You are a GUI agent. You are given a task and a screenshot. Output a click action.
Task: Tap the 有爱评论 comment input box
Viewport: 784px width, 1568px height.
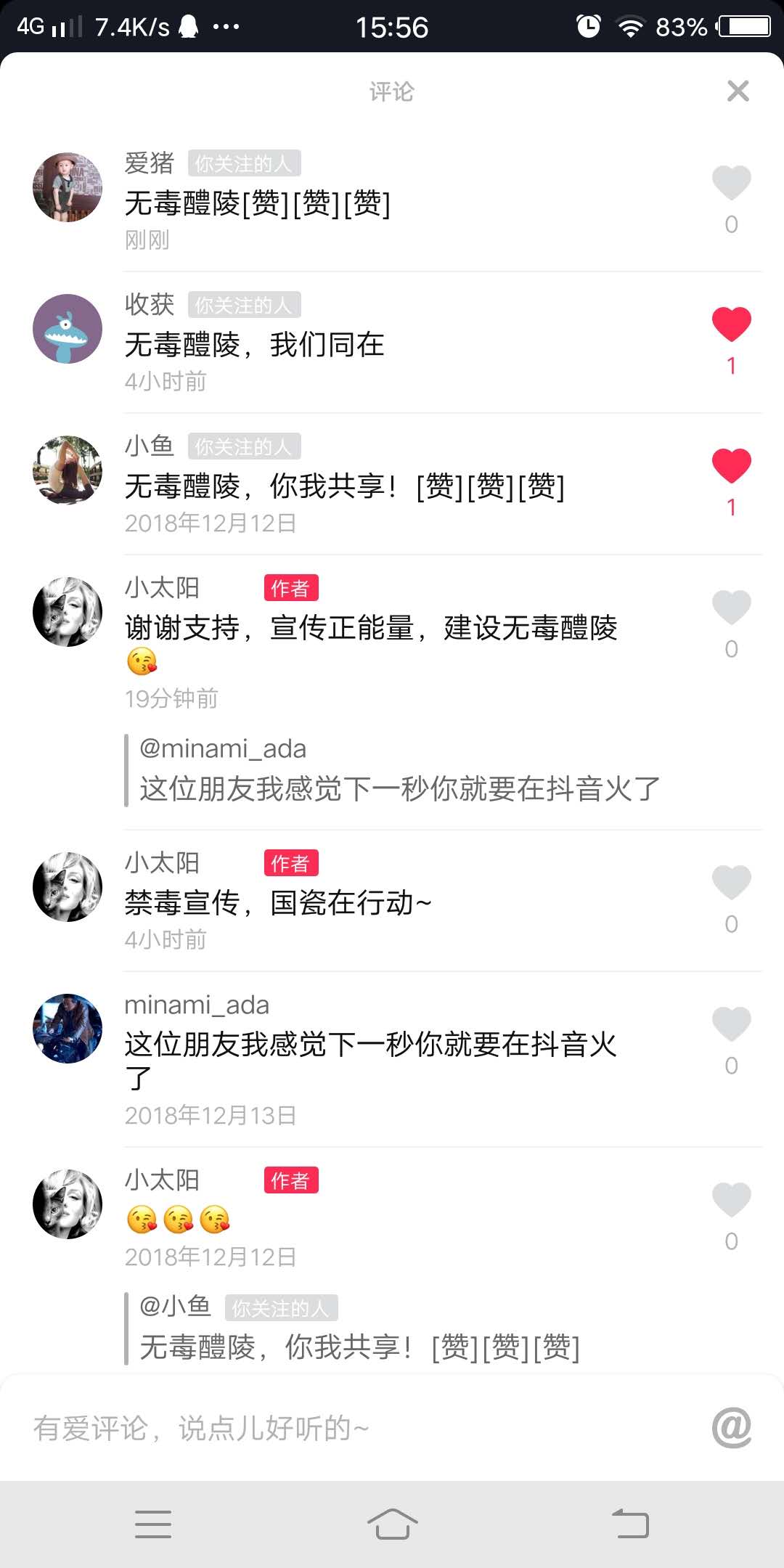click(348, 1428)
